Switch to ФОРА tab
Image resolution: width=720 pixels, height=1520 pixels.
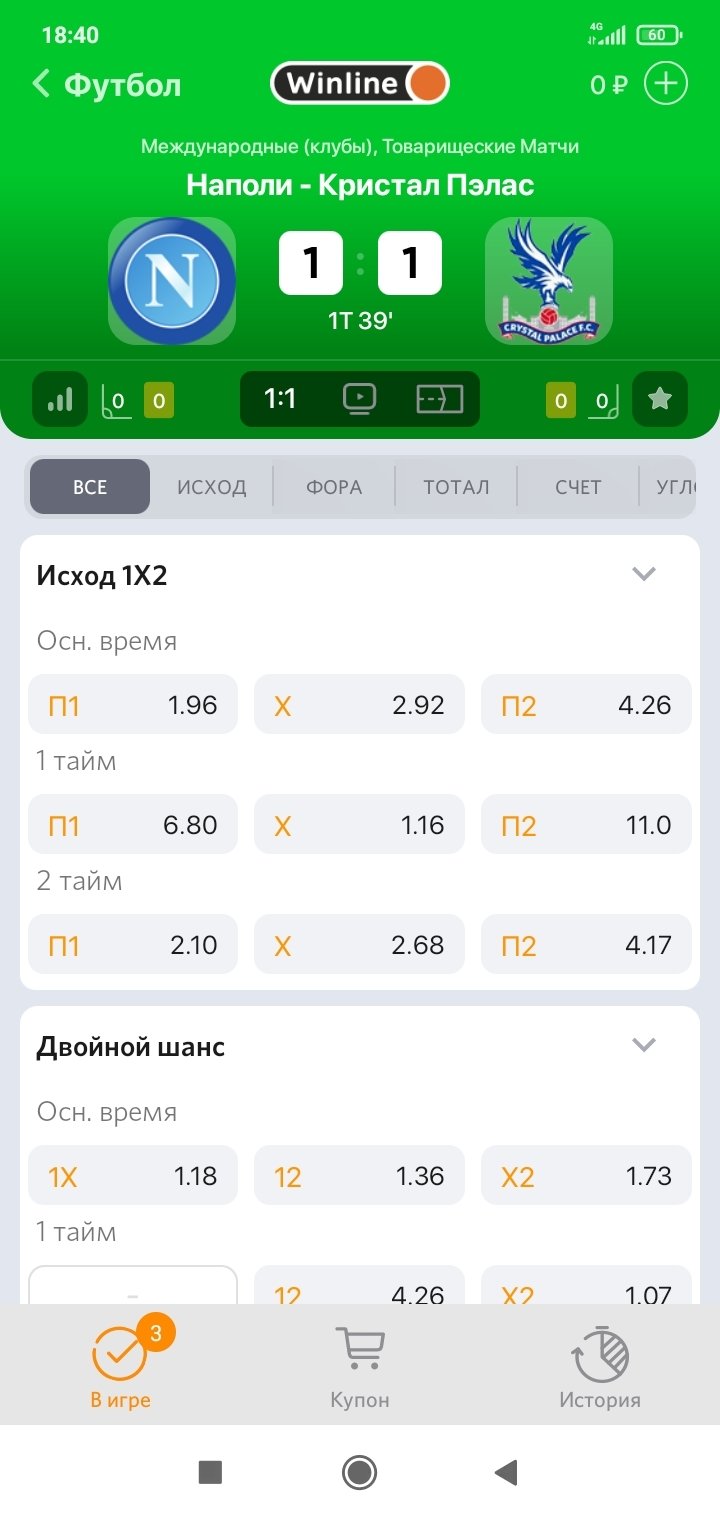[334, 487]
